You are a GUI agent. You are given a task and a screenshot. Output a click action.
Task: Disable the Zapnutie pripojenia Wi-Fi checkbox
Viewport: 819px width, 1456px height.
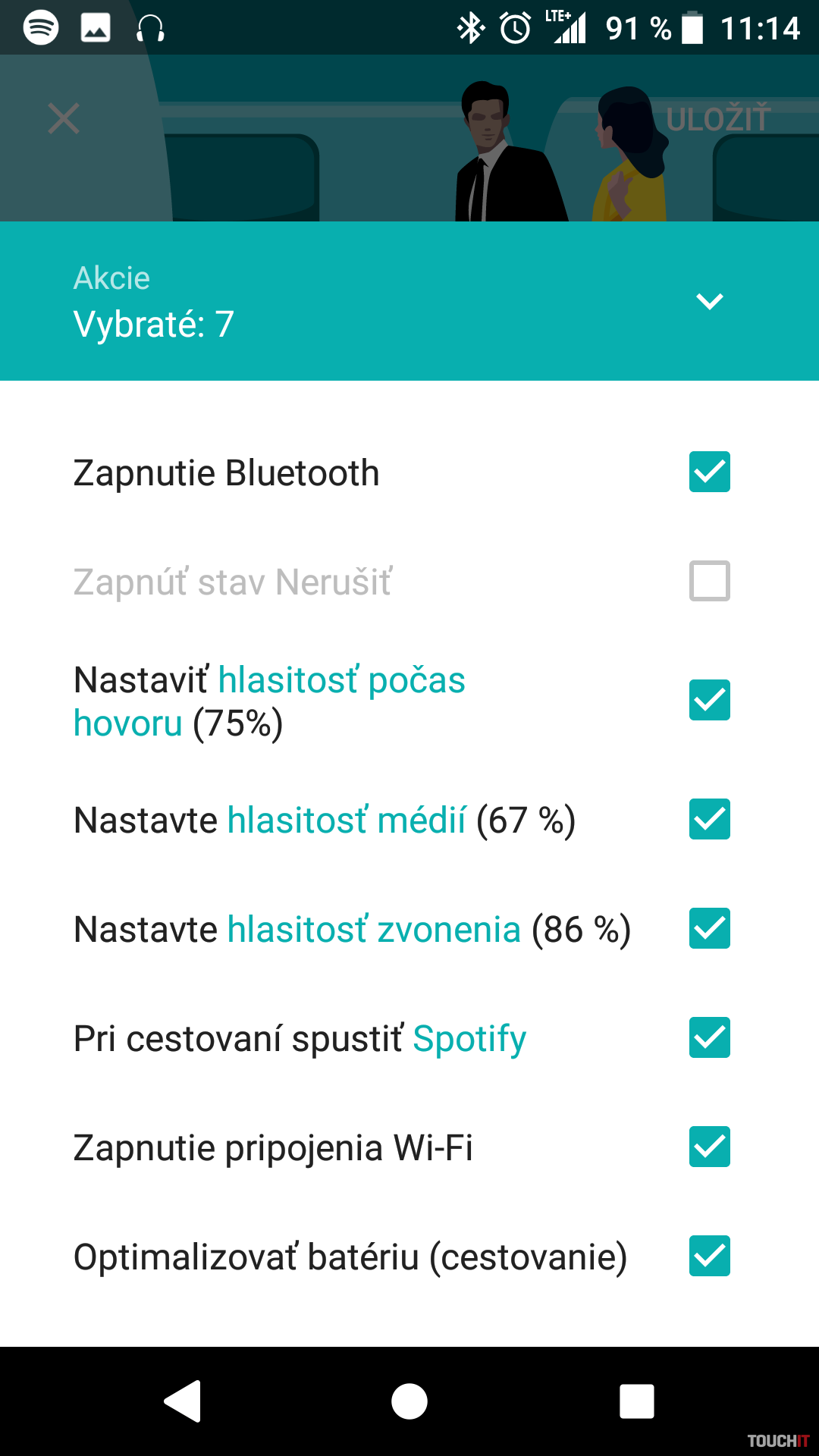(710, 1147)
